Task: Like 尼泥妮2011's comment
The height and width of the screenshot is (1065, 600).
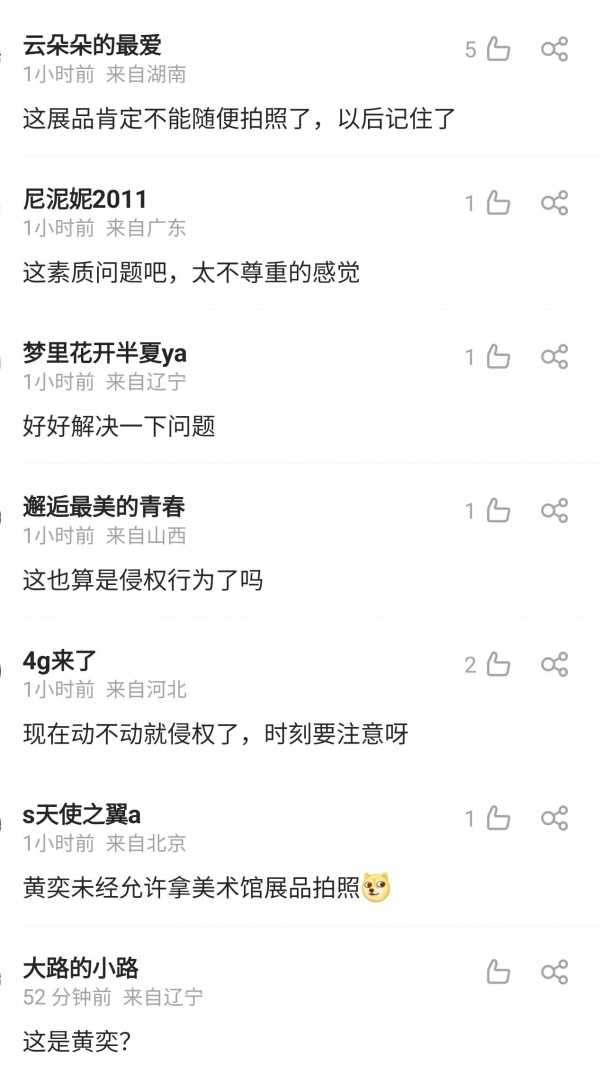Action: point(498,202)
